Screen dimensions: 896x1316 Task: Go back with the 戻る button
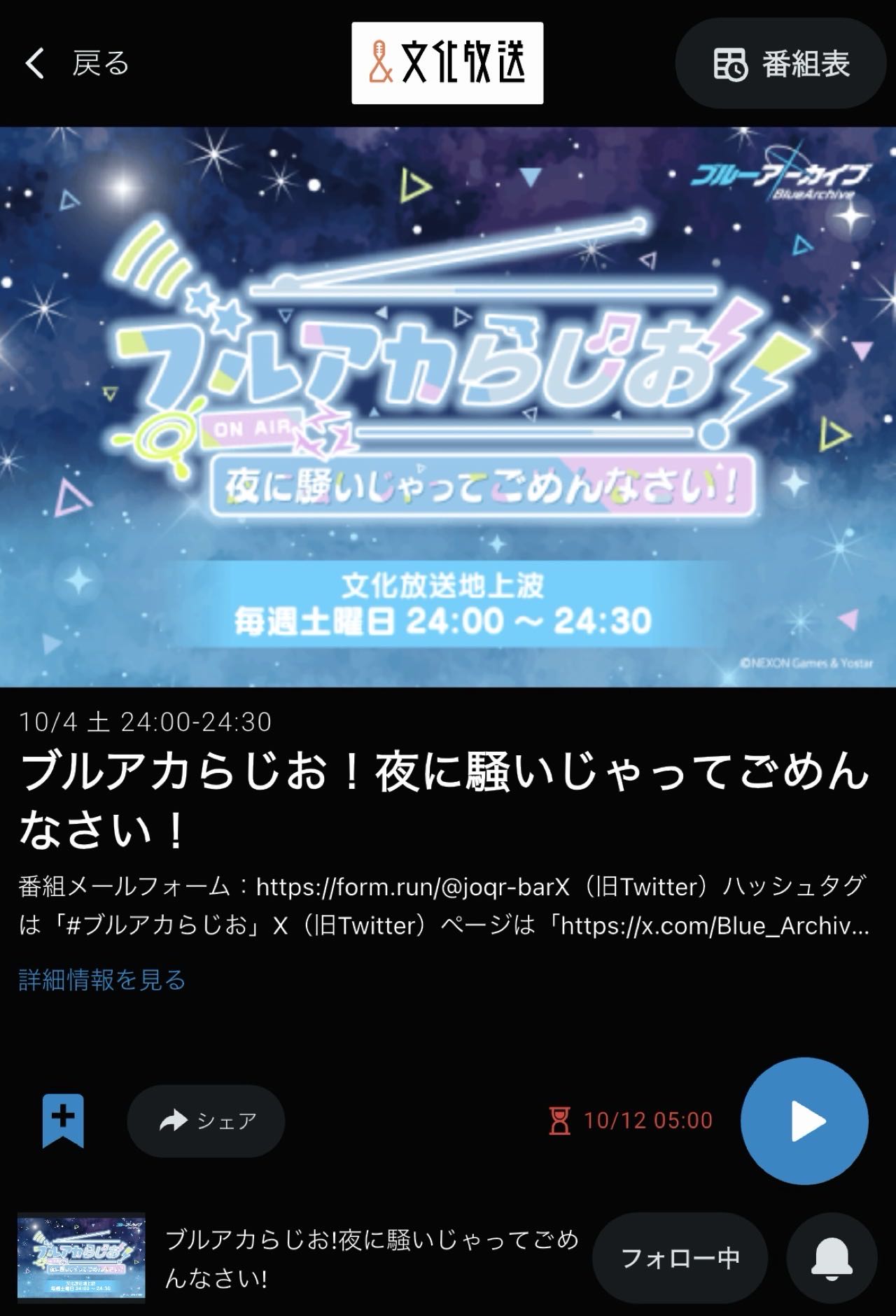coord(77,64)
